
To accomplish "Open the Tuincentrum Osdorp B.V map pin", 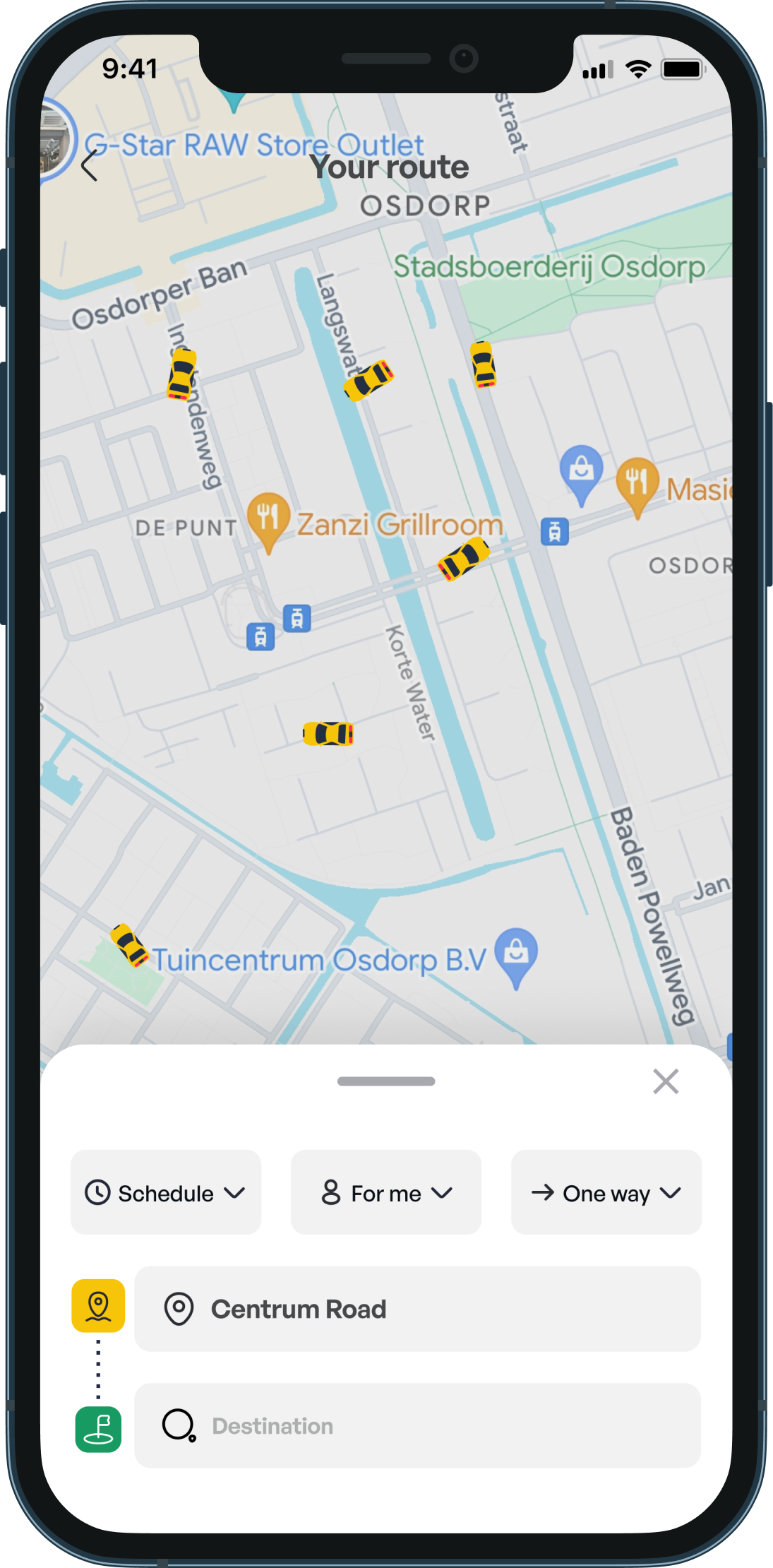I will pos(516,954).
